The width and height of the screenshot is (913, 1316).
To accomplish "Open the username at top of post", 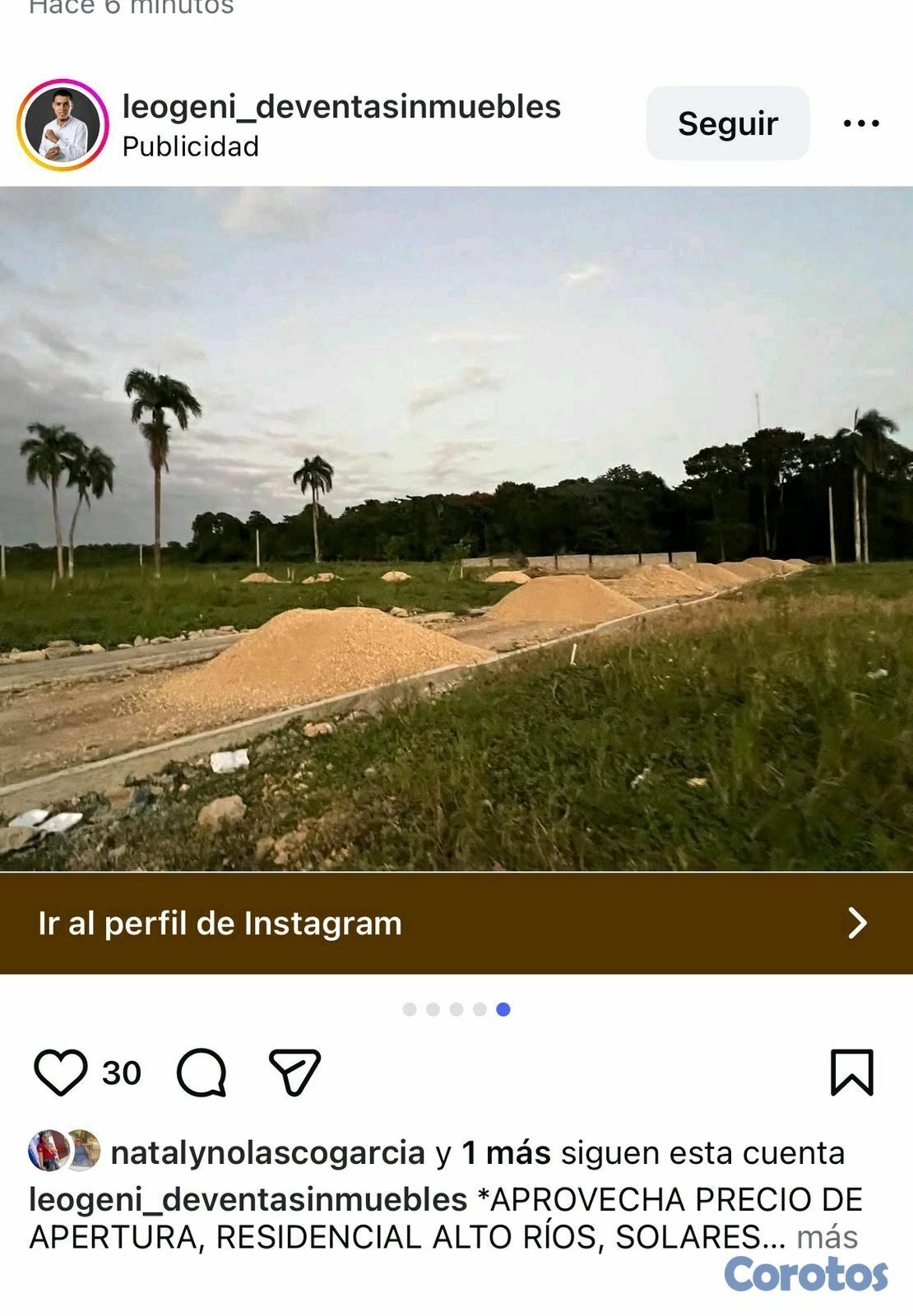I will (341, 107).
